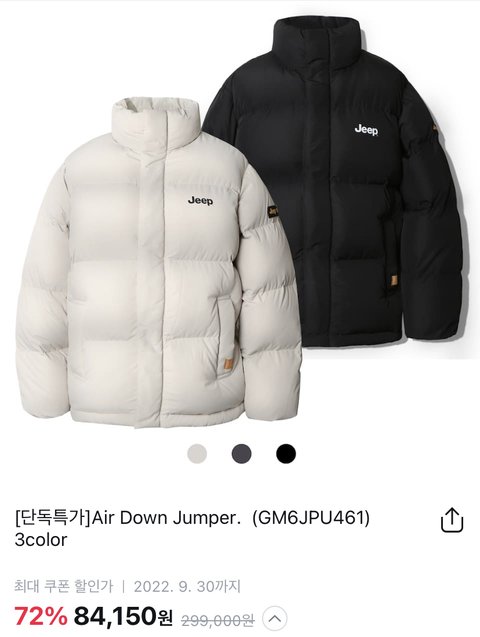Image resolution: width=480 pixels, height=637 pixels.
Task: Open the jacket product image
Action: (240, 221)
